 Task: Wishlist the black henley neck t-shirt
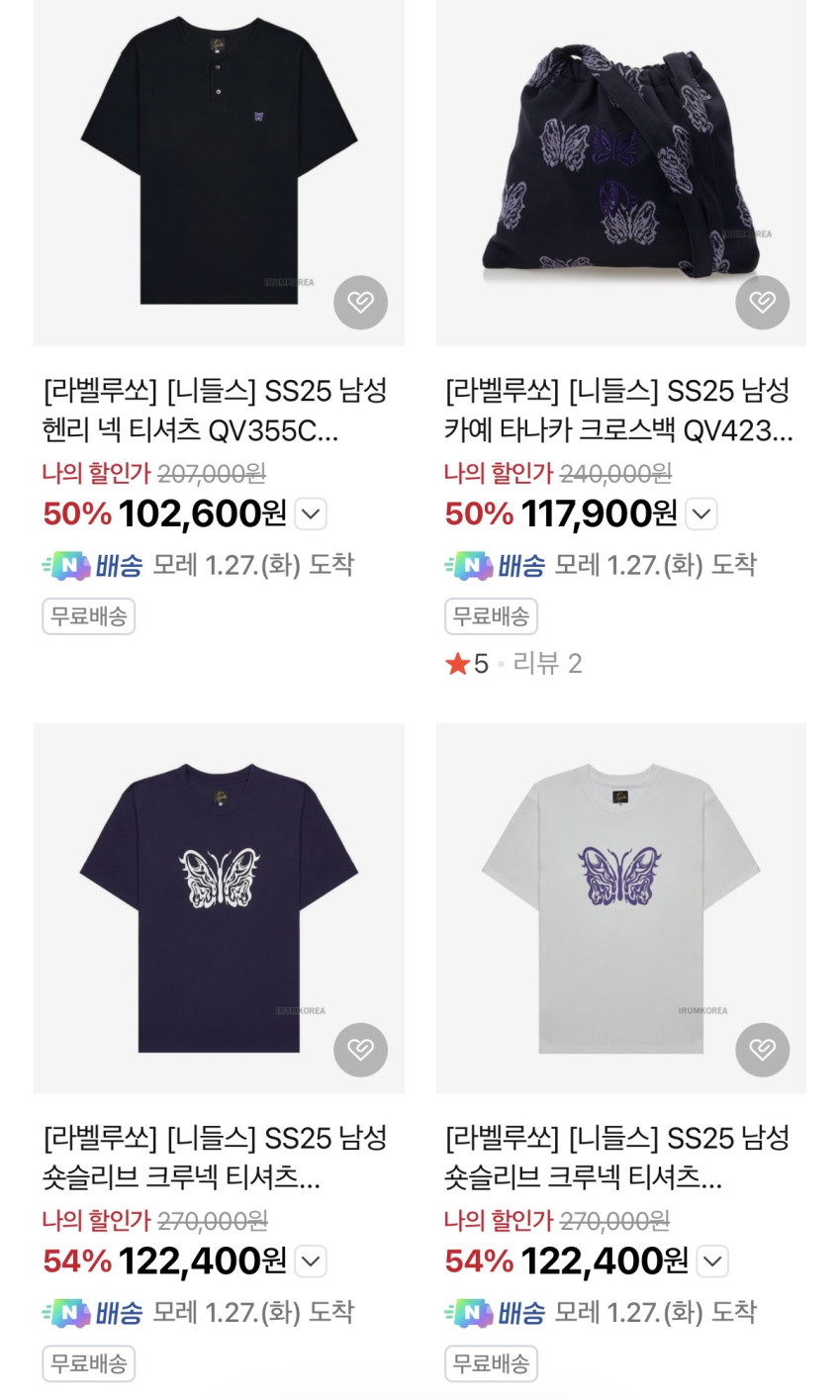coord(360,302)
